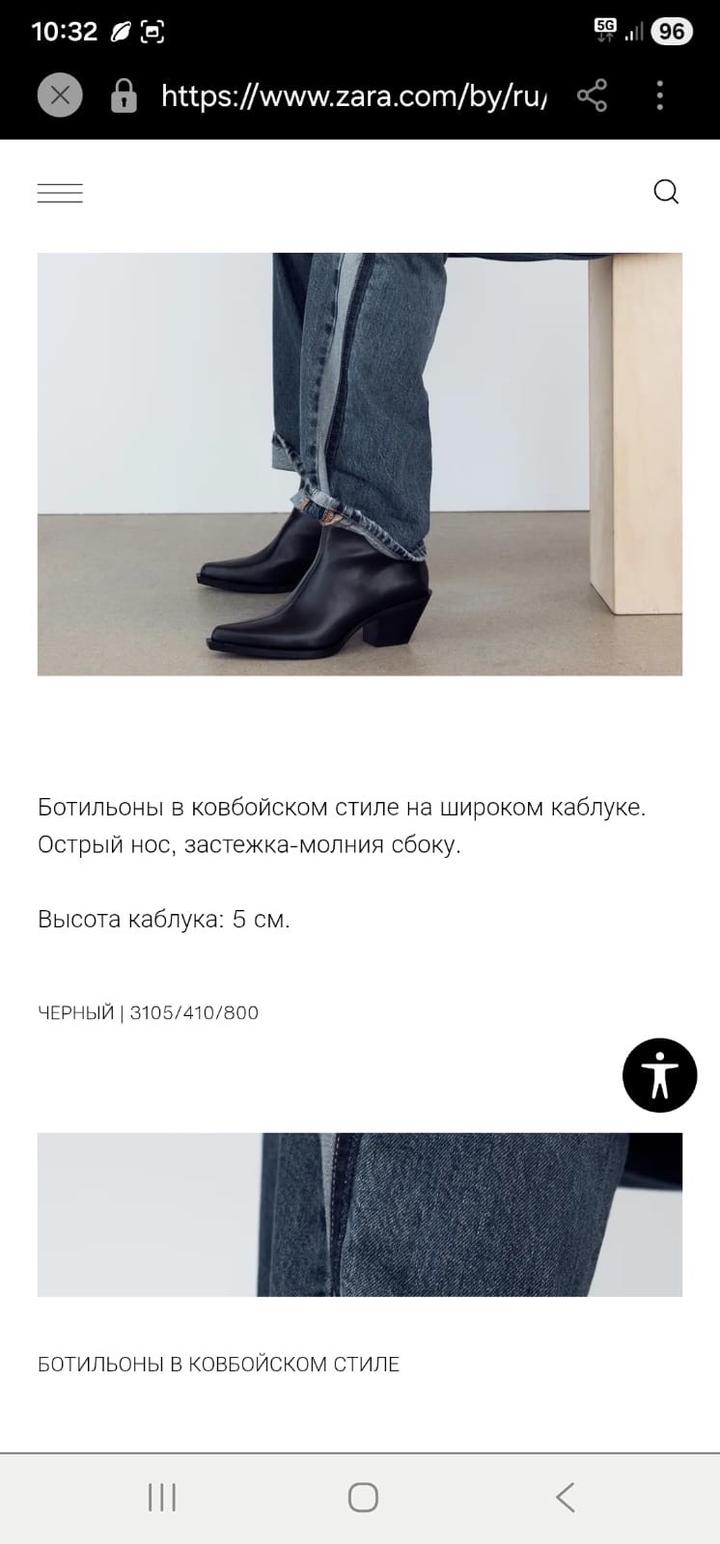Close the browser custom tab
Image resolution: width=720 pixels, height=1544 pixels.
[60, 96]
